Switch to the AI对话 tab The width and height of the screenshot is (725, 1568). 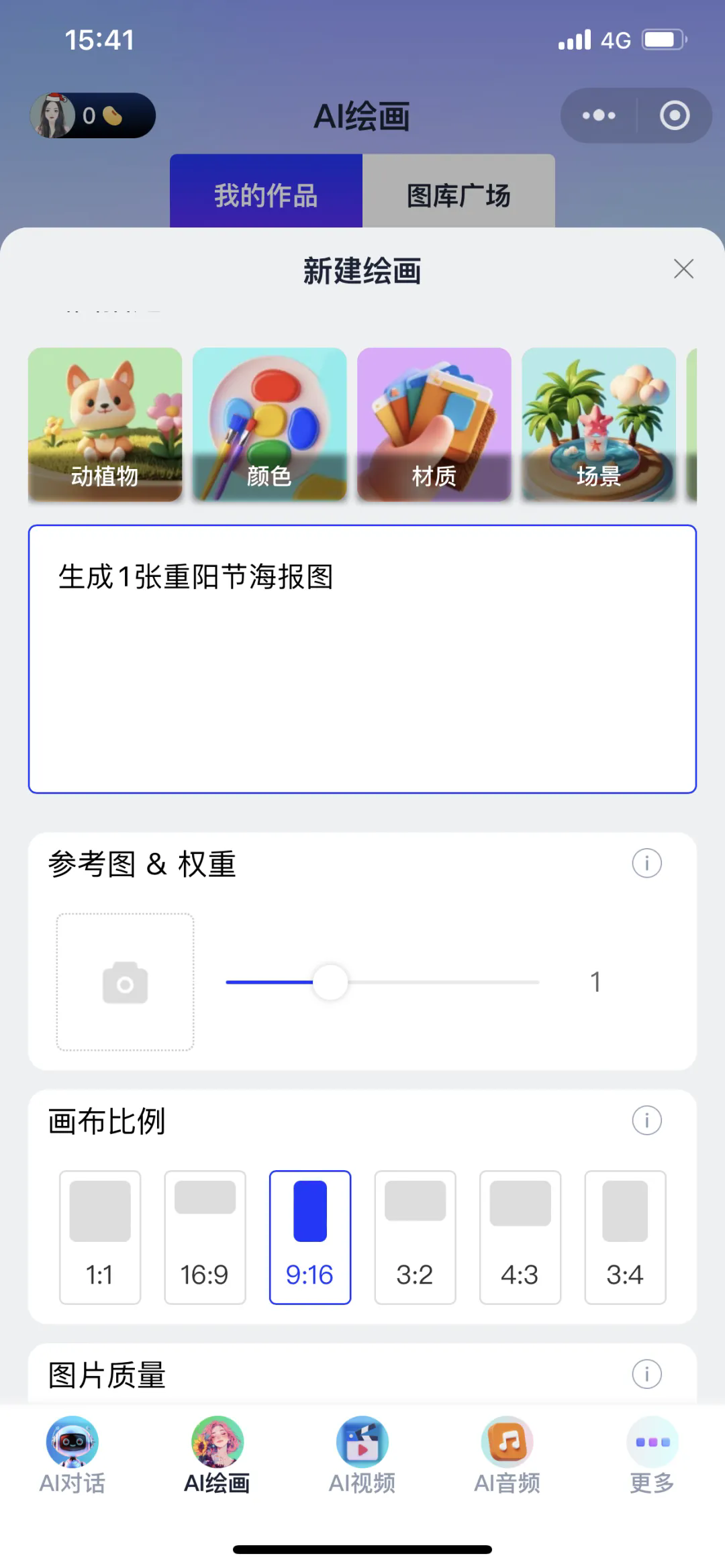(72, 1455)
